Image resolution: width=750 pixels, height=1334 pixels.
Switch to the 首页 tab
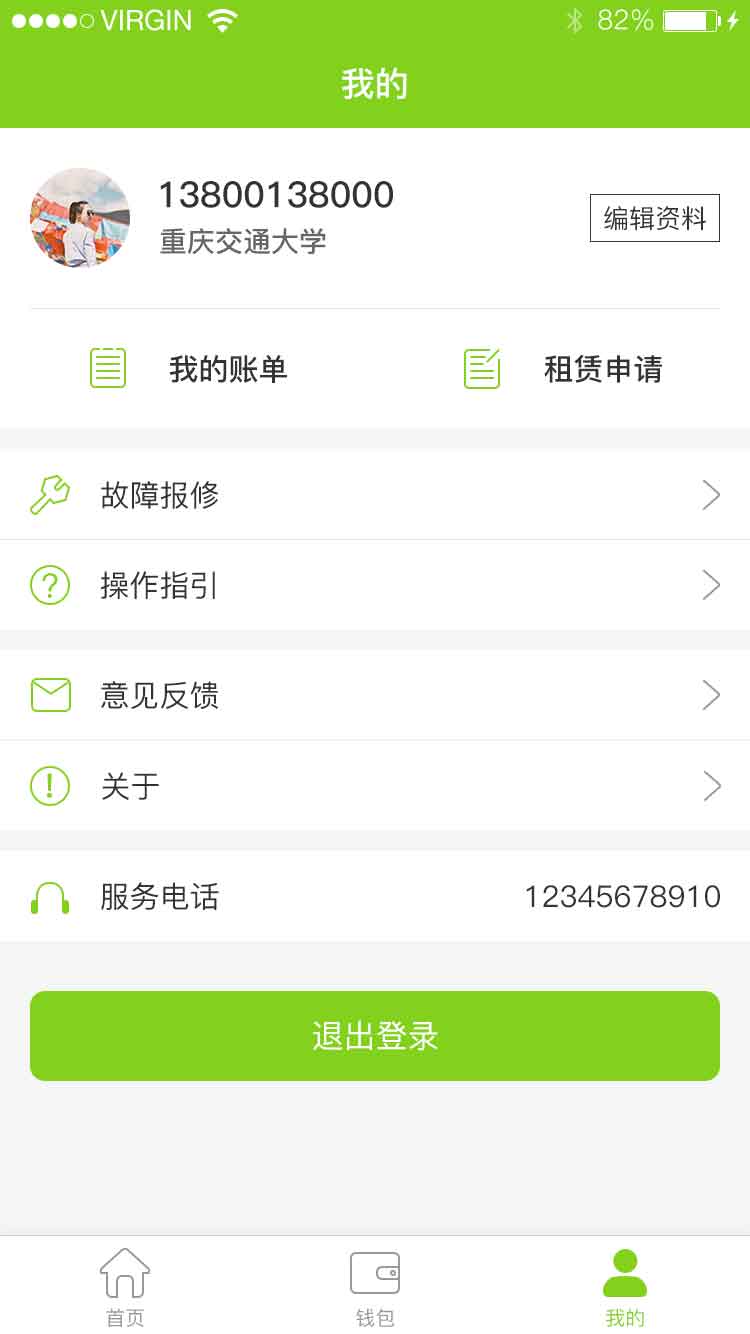pos(125,1286)
